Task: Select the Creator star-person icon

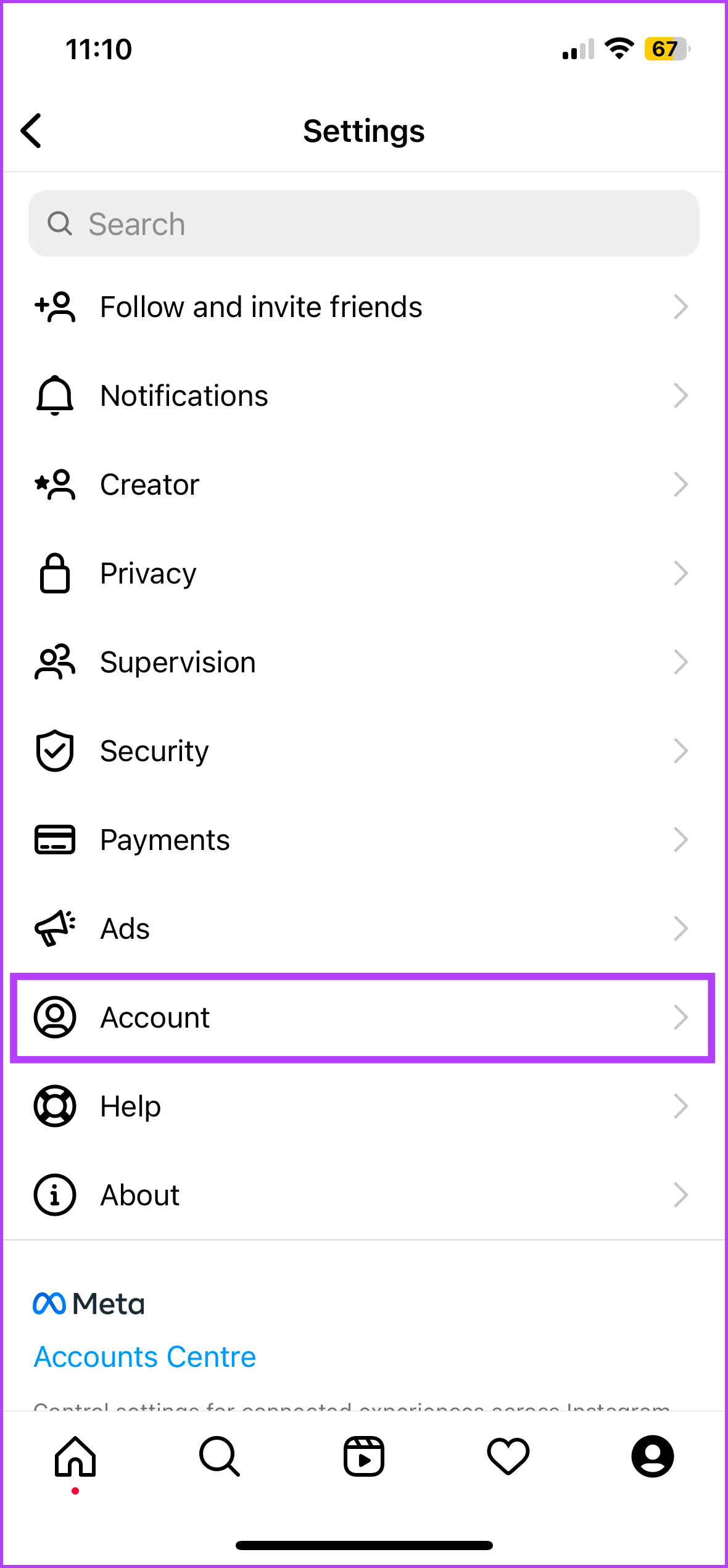Action: [x=54, y=484]
